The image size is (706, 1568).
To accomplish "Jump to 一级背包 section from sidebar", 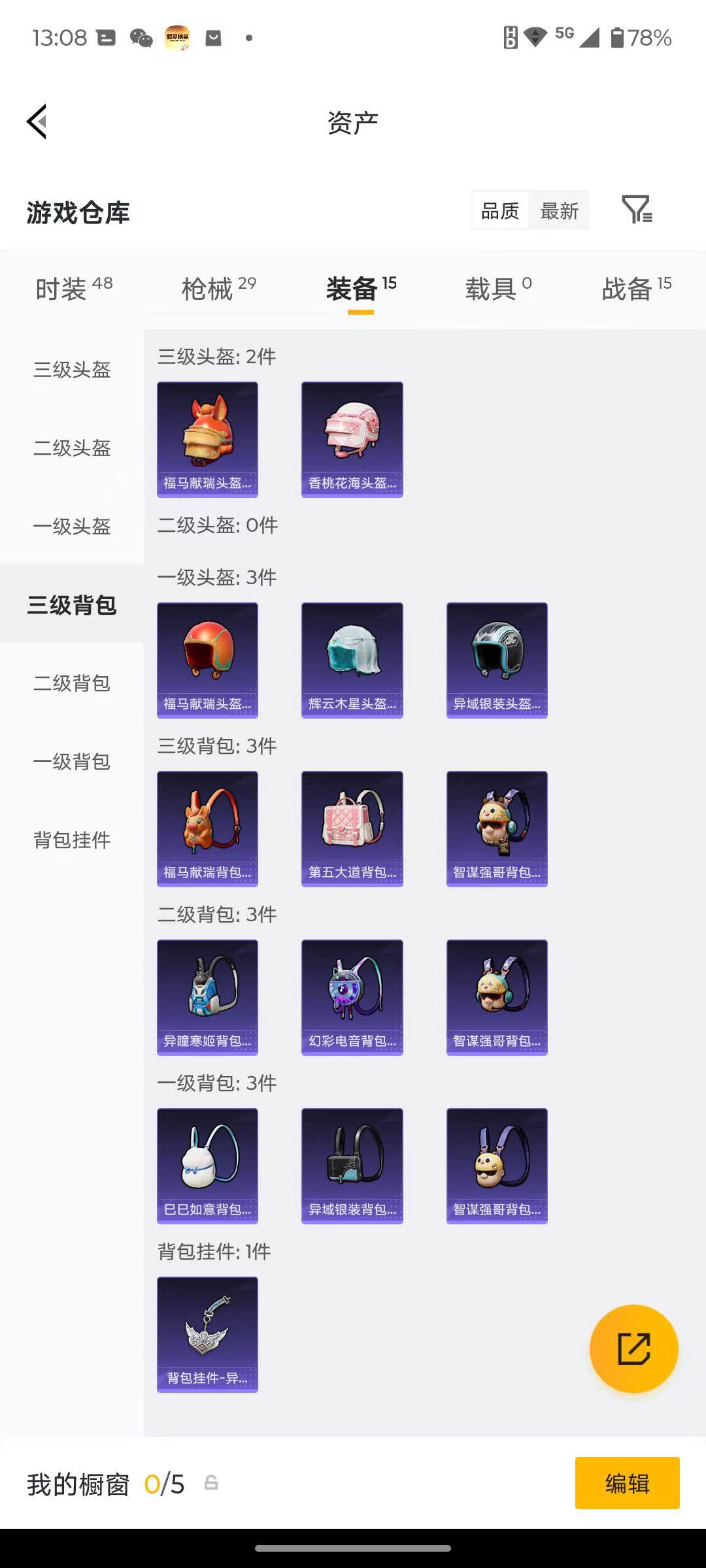I will pos(72,762).
